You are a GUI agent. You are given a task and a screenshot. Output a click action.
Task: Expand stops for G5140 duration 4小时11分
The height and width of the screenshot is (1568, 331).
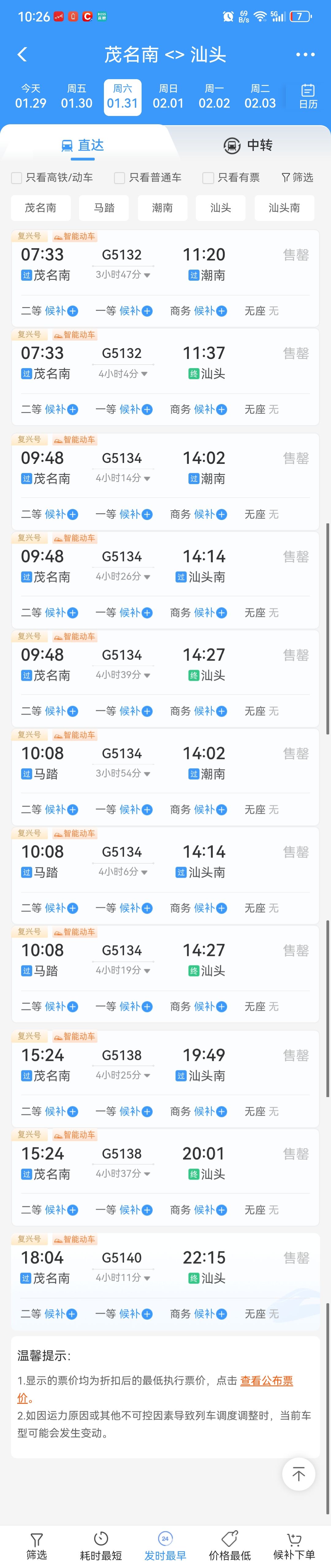[x=123, y=1278]
